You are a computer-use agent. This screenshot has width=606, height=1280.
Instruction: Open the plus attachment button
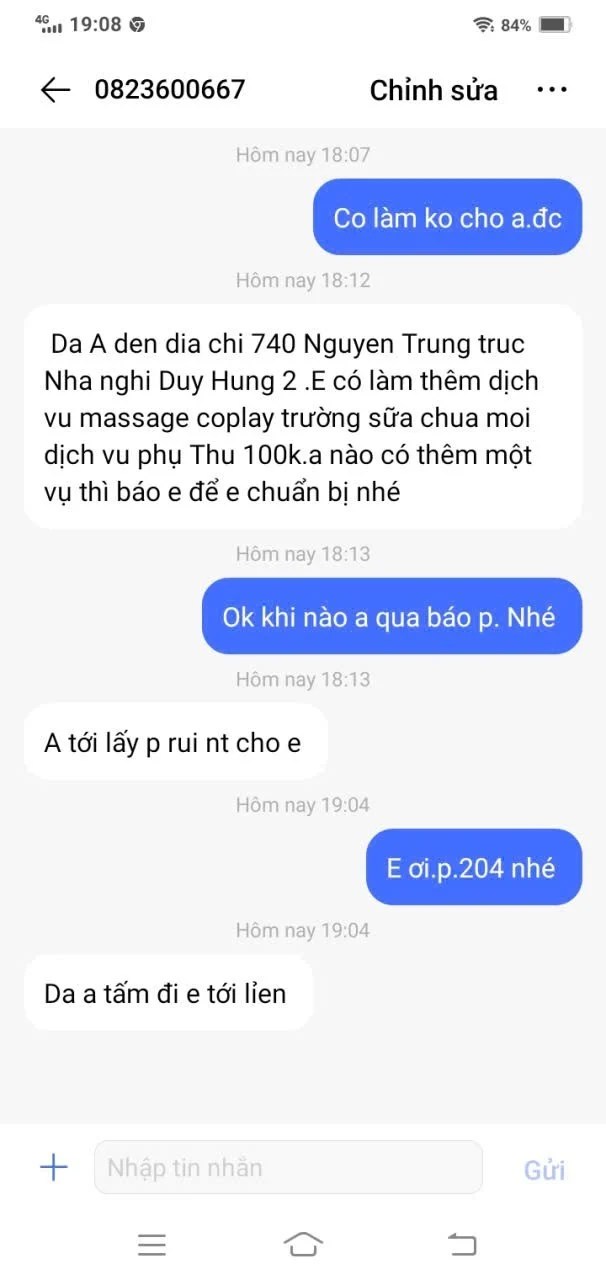pos(53,1167)
